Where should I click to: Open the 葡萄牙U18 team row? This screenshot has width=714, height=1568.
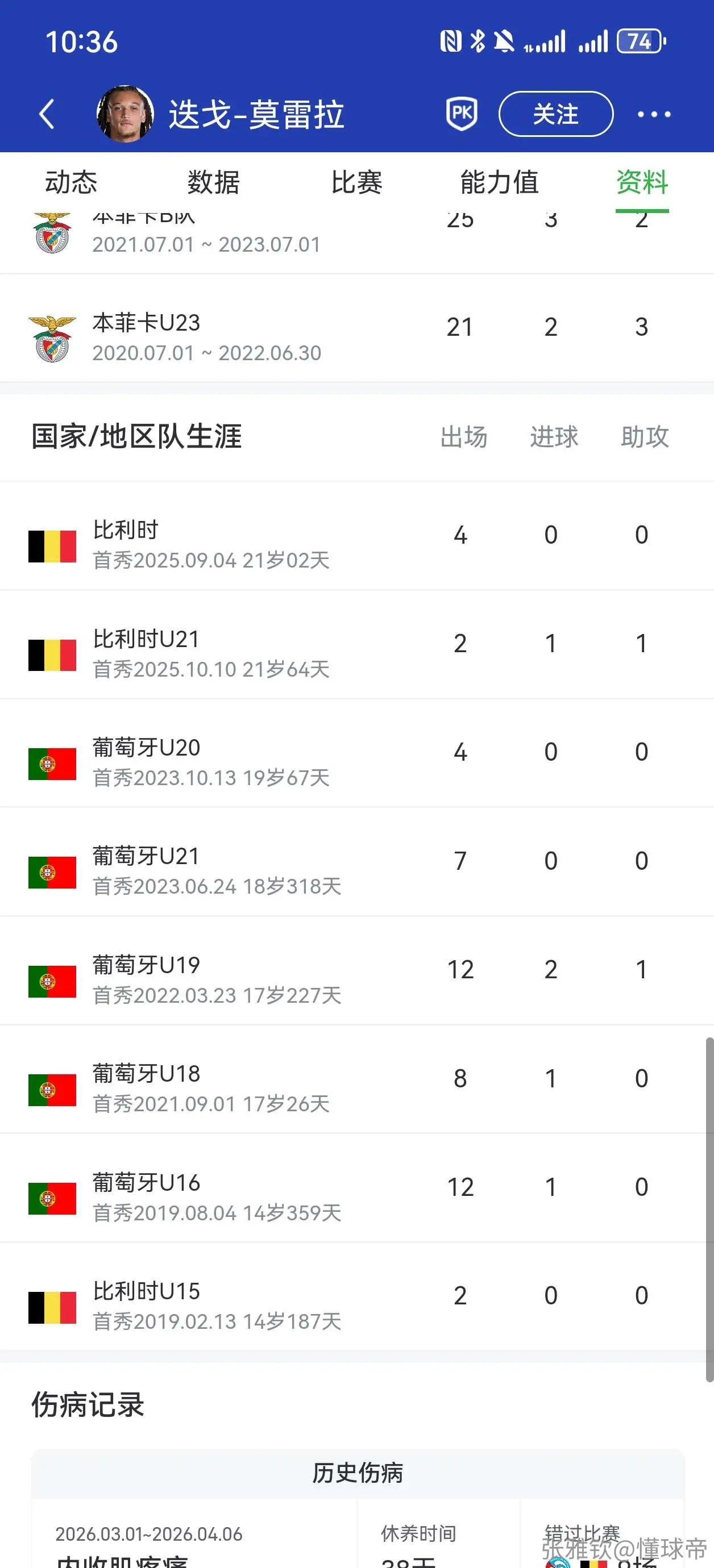pyautogui.click(x=357, y=1080)
